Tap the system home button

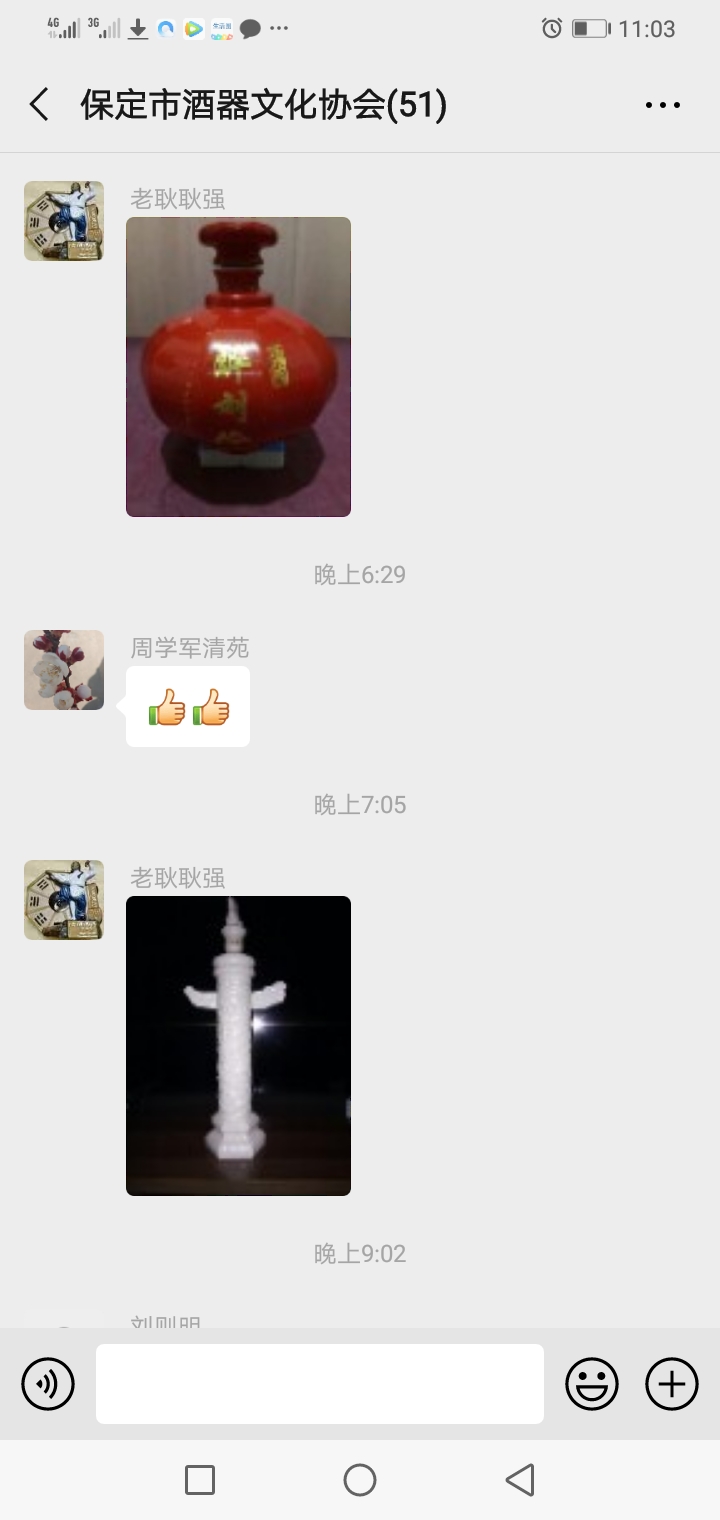(x=360, y=1480)
